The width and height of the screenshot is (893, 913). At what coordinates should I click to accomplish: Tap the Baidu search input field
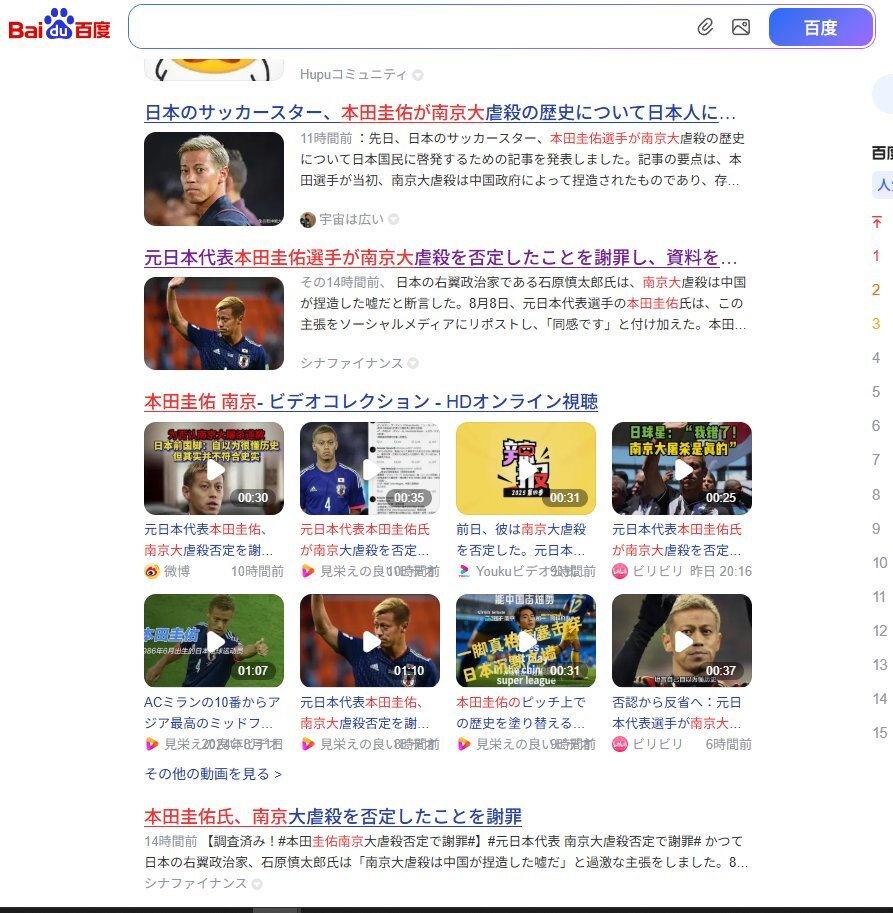[410, 27]
